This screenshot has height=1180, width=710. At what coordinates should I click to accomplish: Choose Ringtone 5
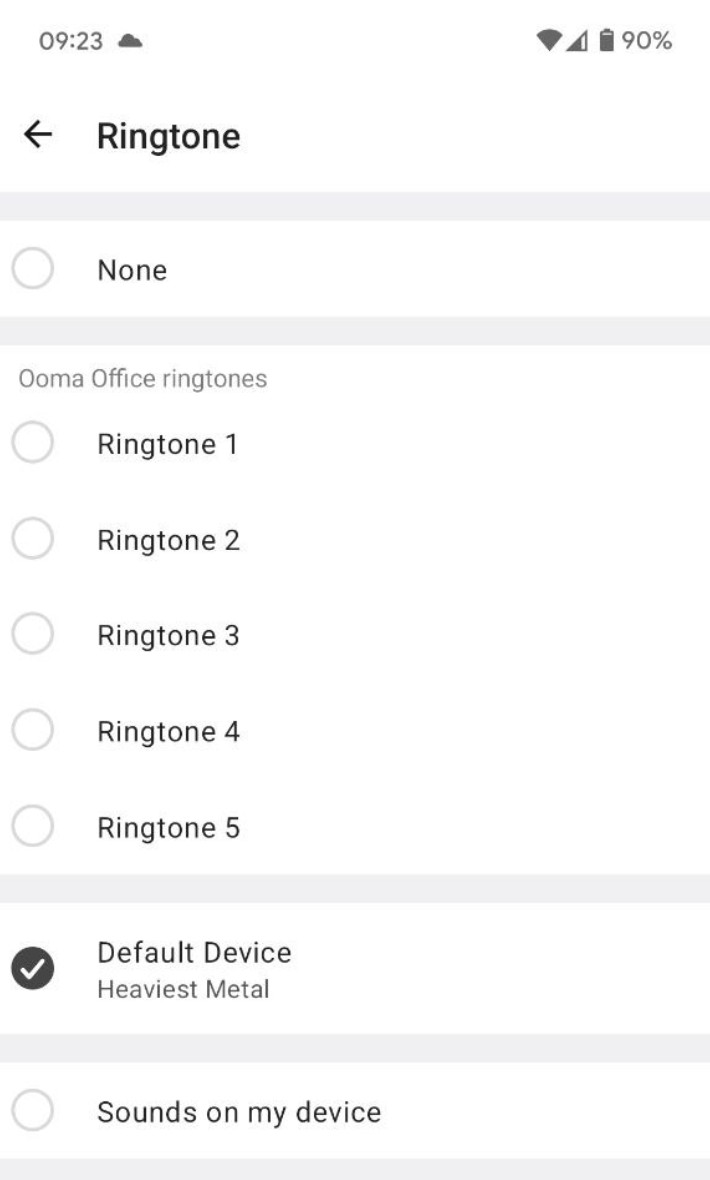point(355,826)
